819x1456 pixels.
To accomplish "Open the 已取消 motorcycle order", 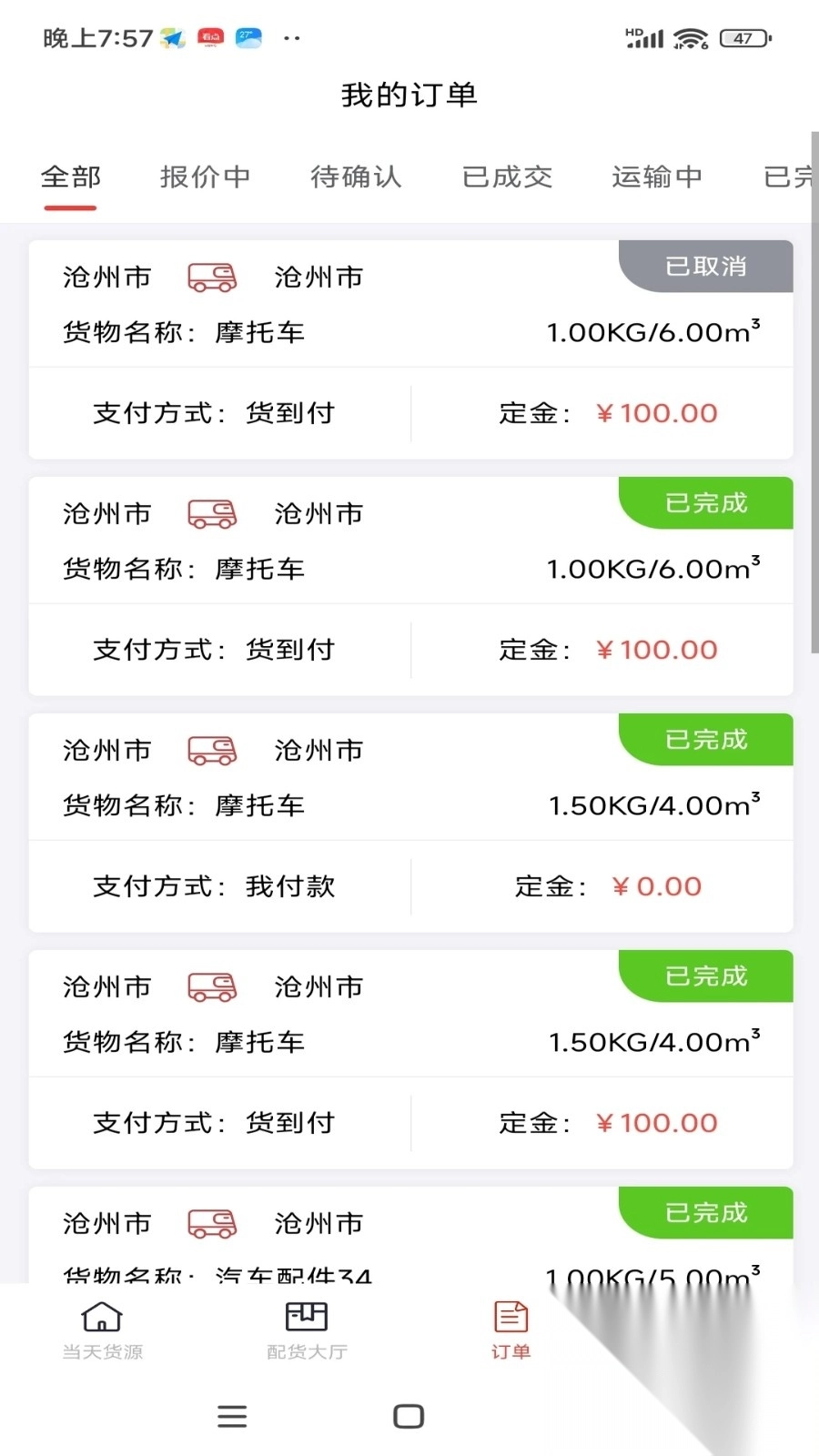I will pyautogui.click(x=410, y=349).
